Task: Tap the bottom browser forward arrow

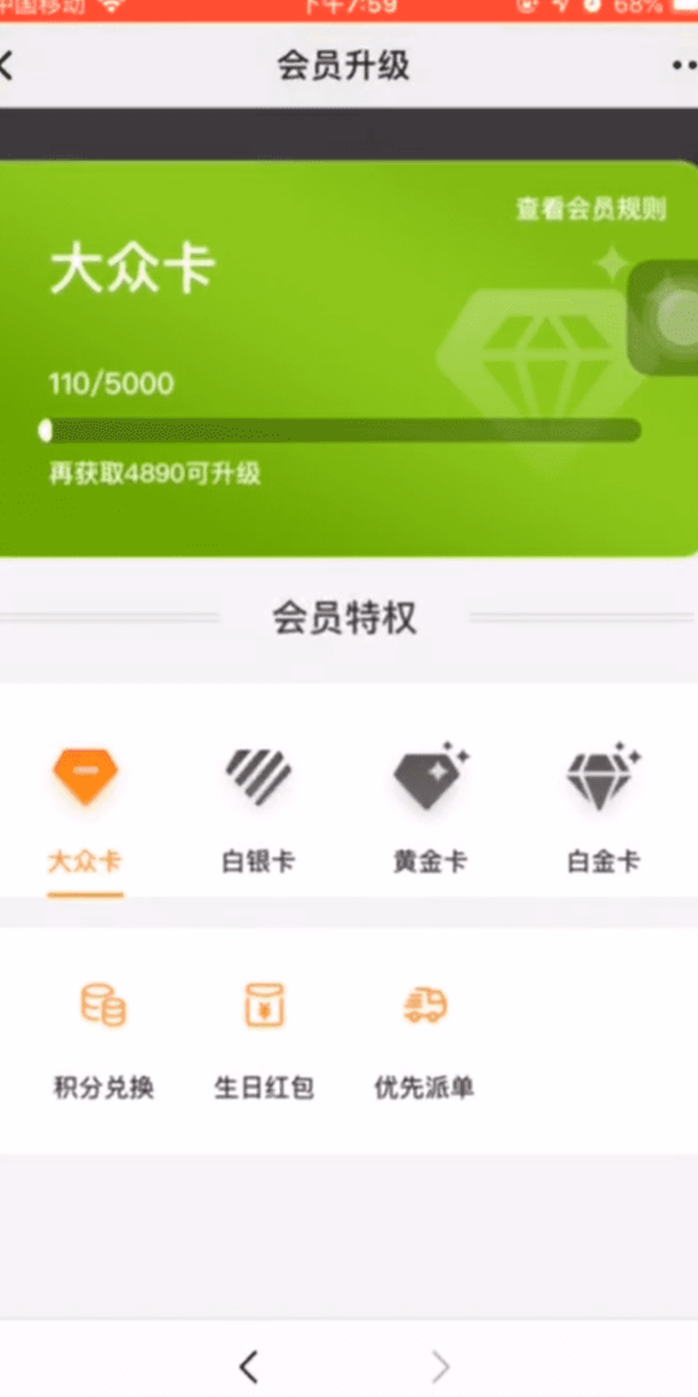Action: click(440, 1366)
